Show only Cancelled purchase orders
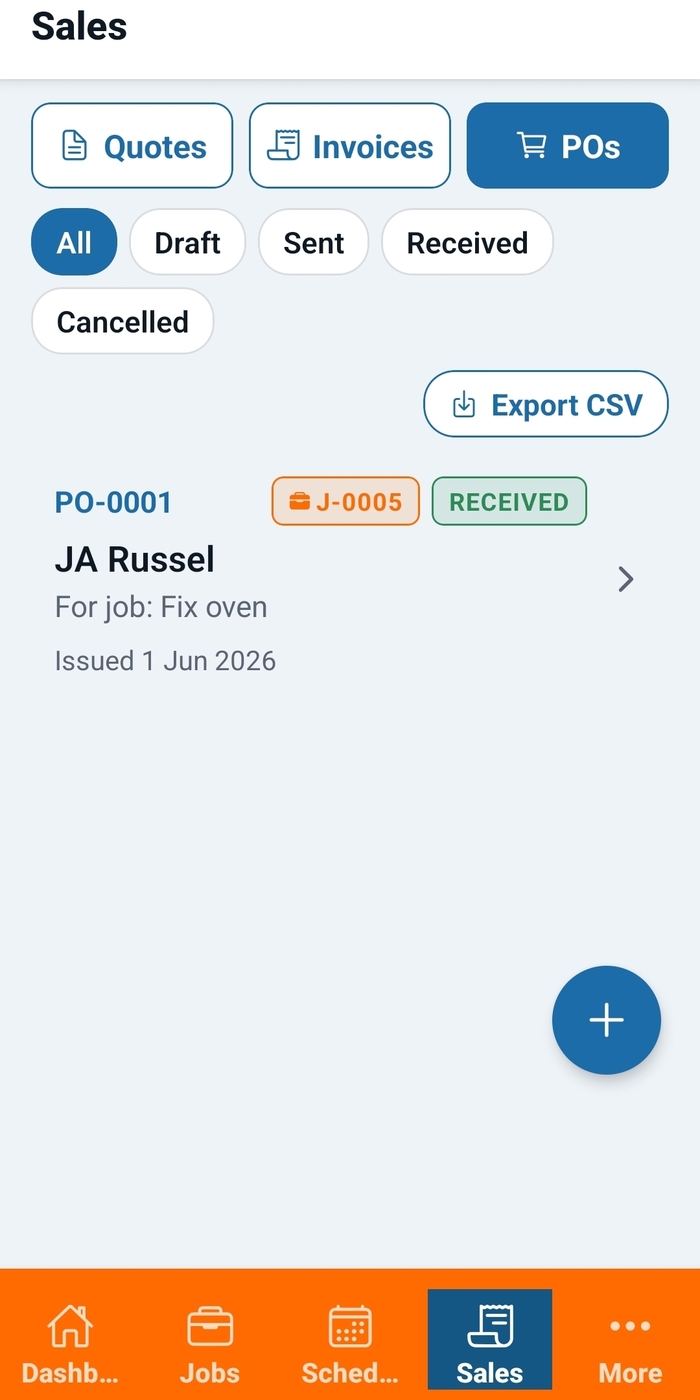The image size is (700, 1400). (123, 321)
